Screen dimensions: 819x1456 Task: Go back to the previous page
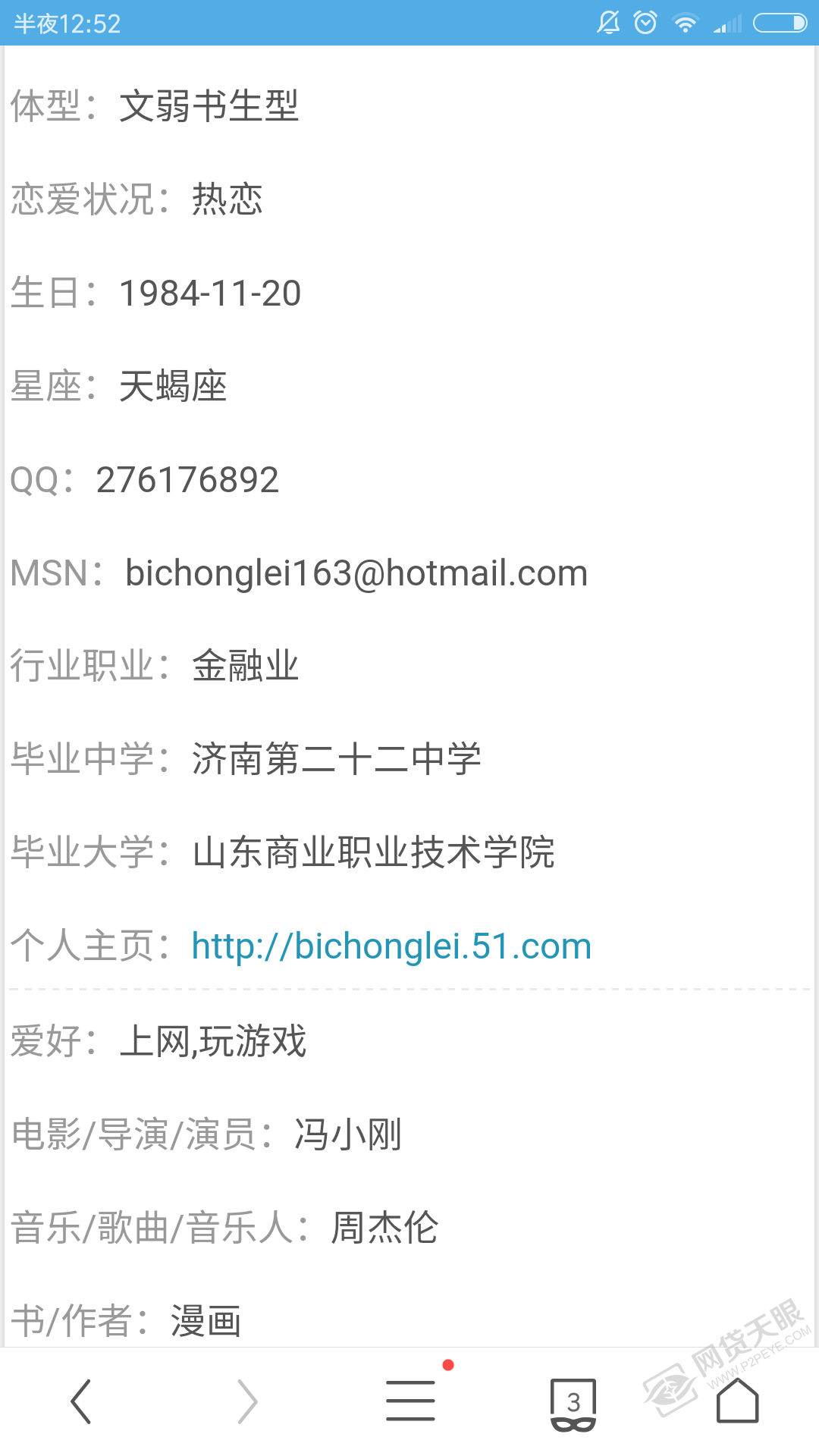click(81, 1401)
